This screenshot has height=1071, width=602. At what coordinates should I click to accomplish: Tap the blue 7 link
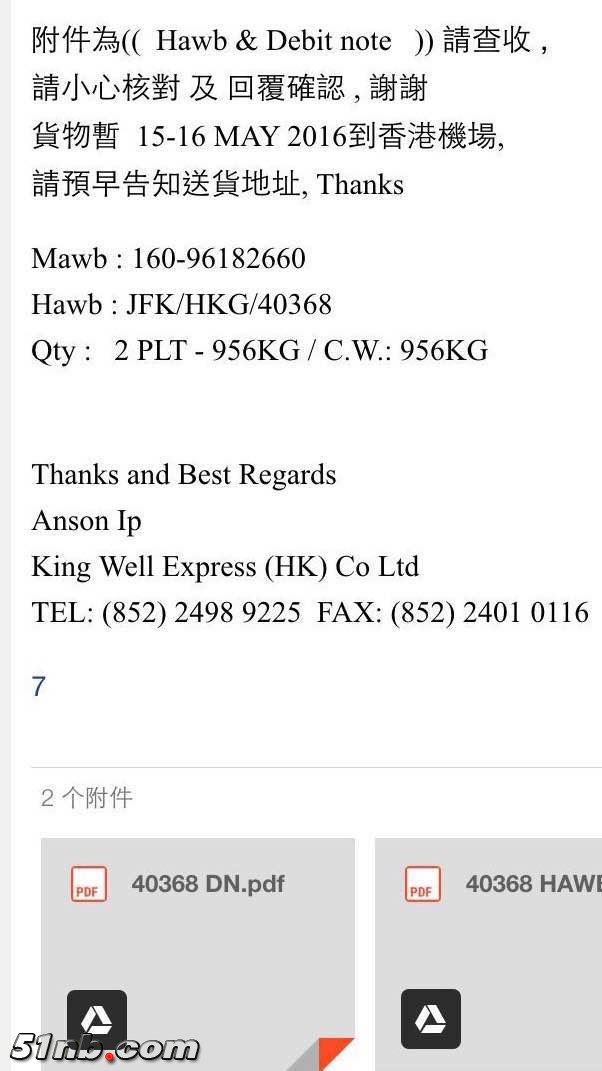39,687
